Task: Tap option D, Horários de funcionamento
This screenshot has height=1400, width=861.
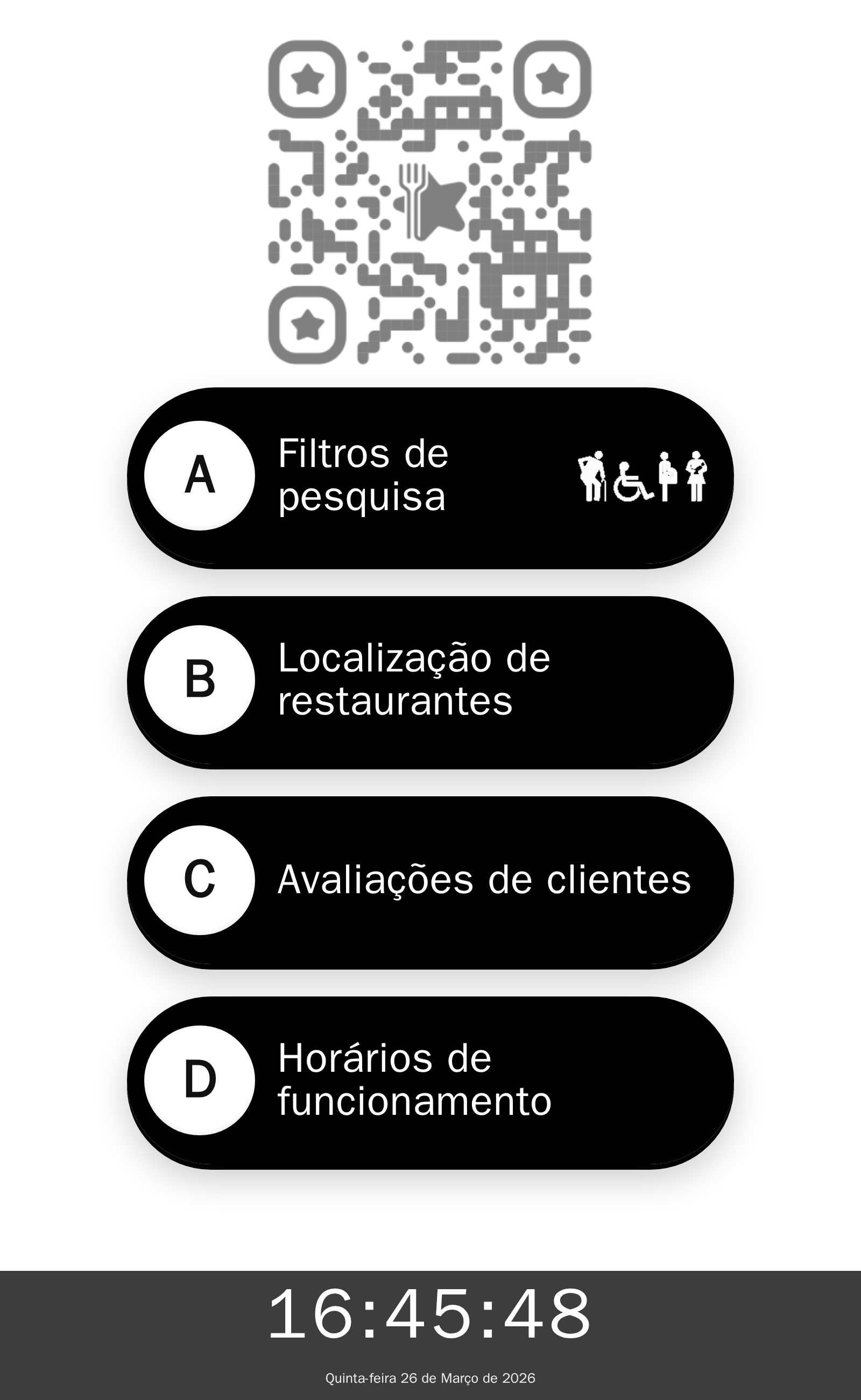Action: click(430, 1081)
